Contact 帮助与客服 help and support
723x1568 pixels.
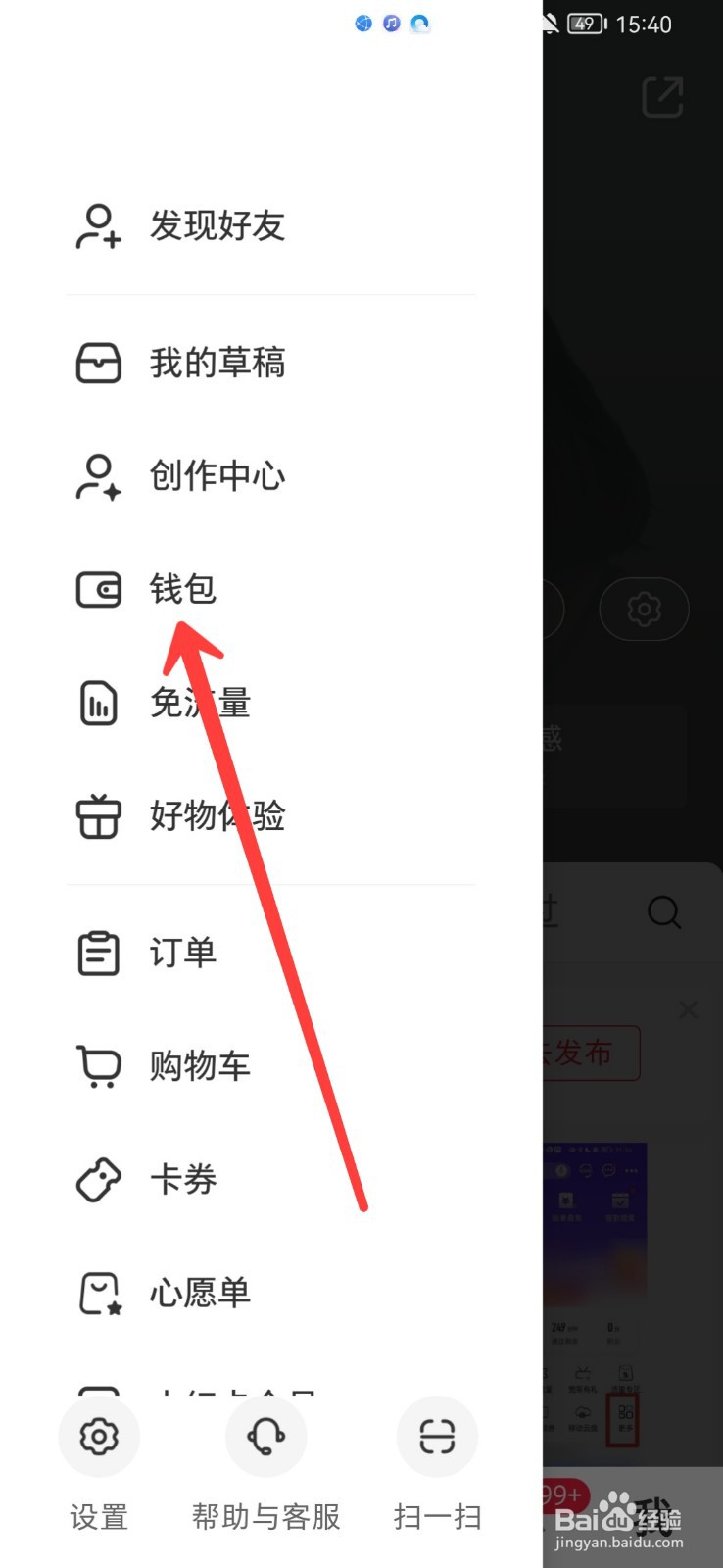coord(265,1437)
